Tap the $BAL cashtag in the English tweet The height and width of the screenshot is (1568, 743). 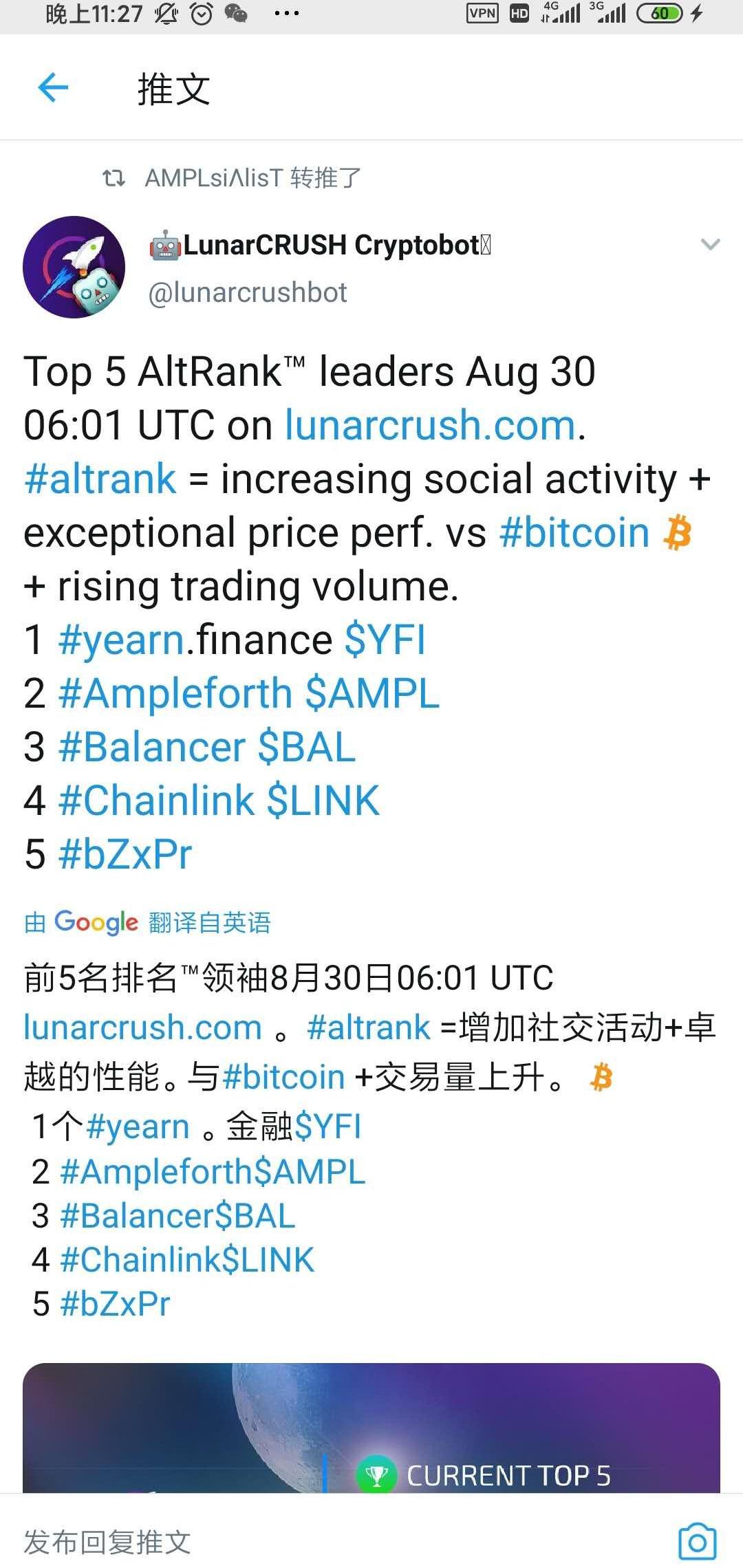(307, 747)
